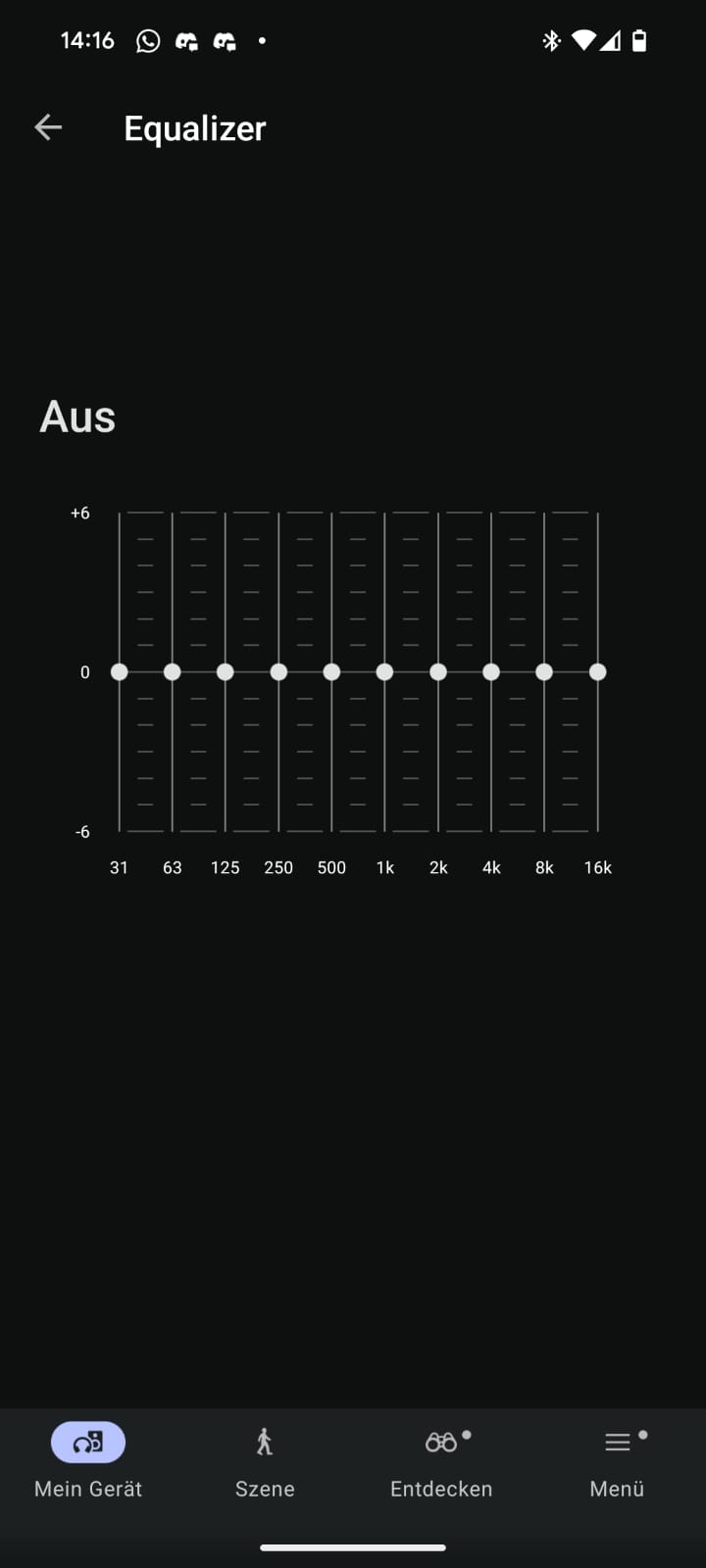Image resolution: width=706 pixels, height=1568 pixels.
Task: Select the 250 Hz slider handle
Action: click(278, 672)
